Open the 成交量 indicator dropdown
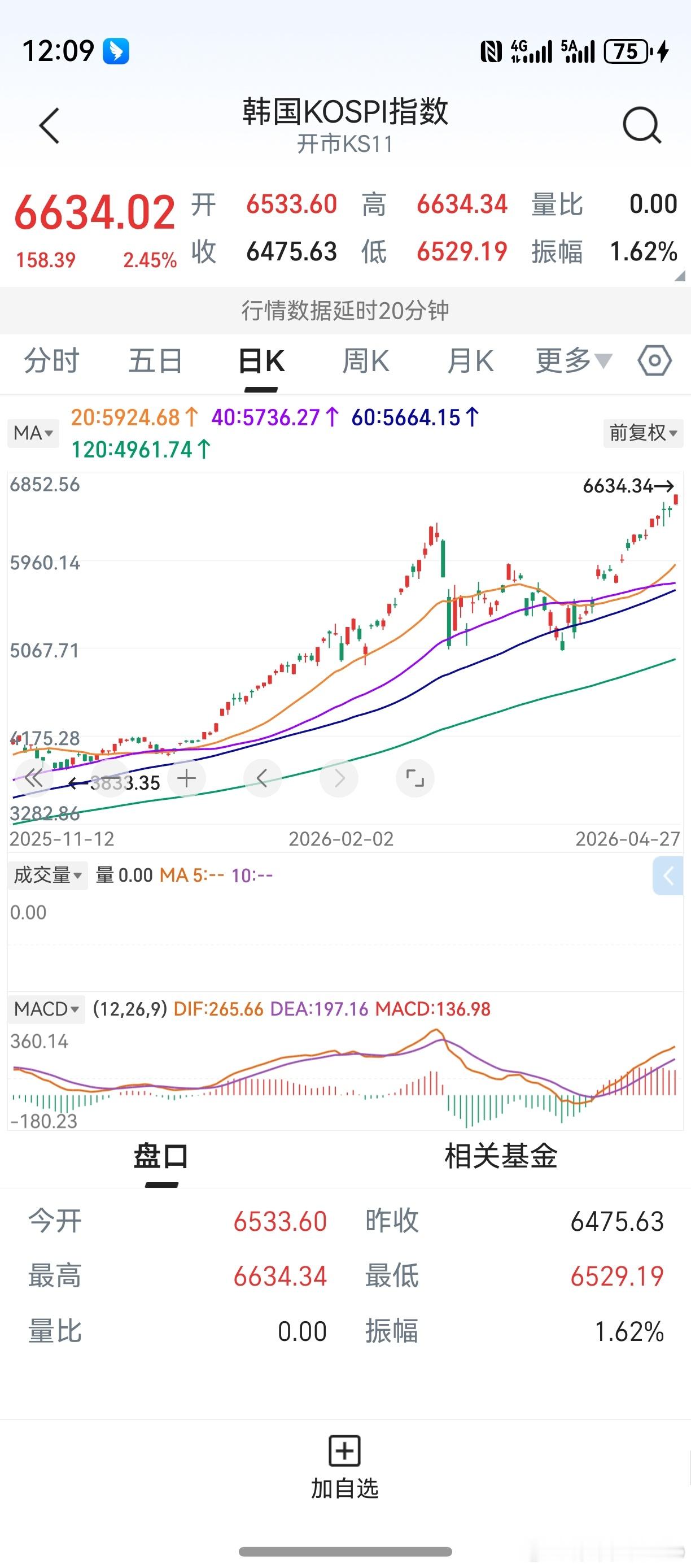 pyautogui.click(x=47, y=875)
